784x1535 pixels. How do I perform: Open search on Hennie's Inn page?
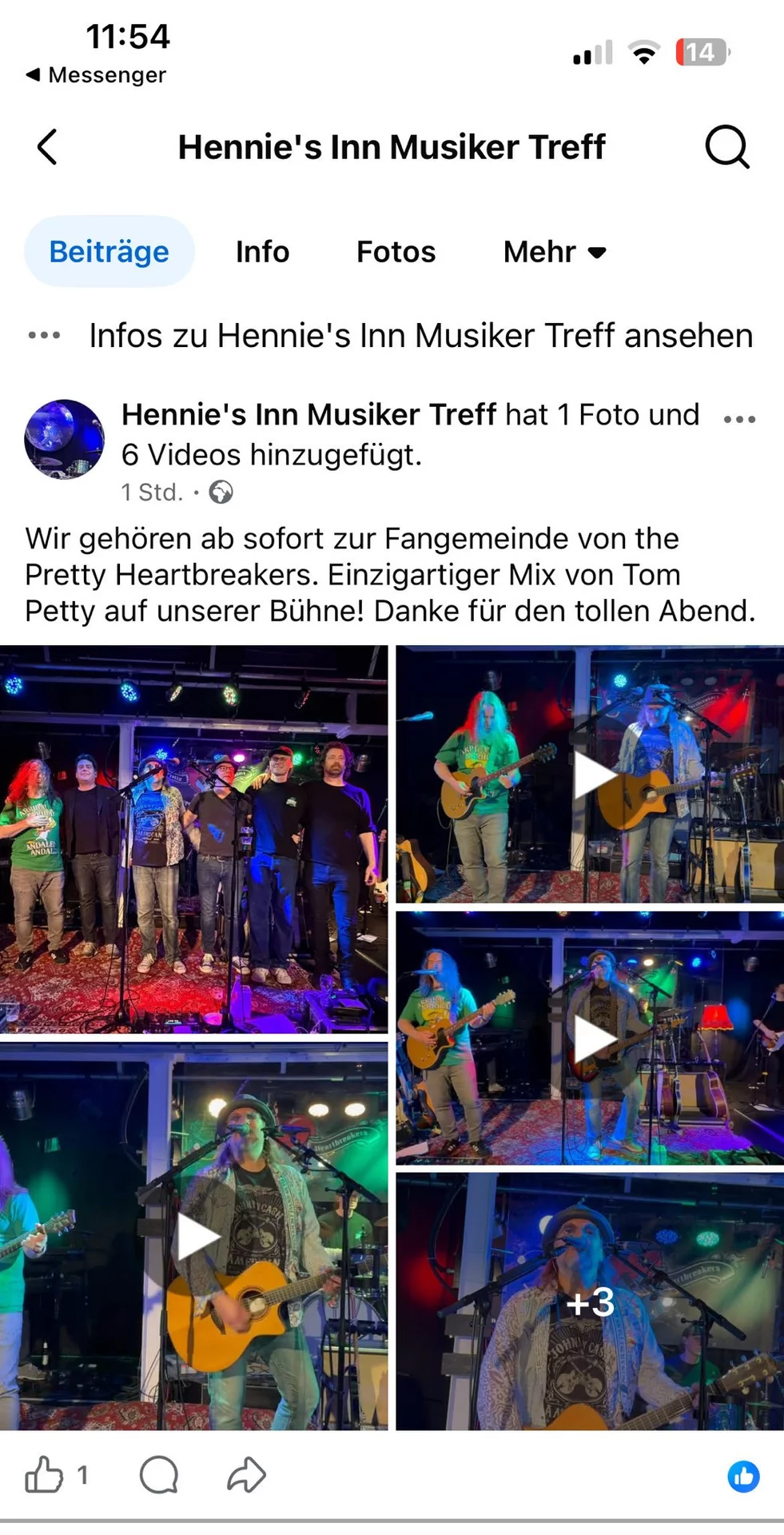point(726,147)
